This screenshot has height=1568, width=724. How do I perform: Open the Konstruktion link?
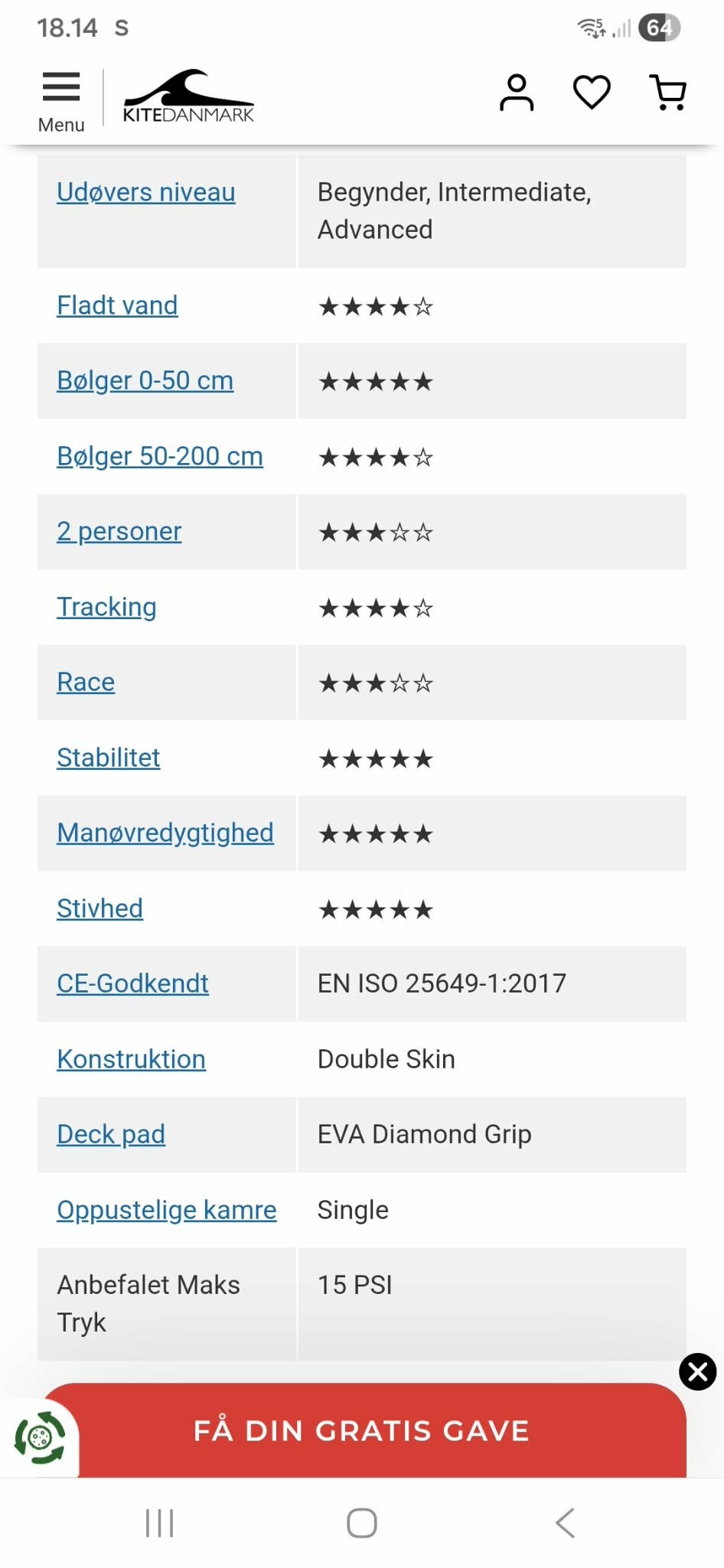(x=131, y=1059)
